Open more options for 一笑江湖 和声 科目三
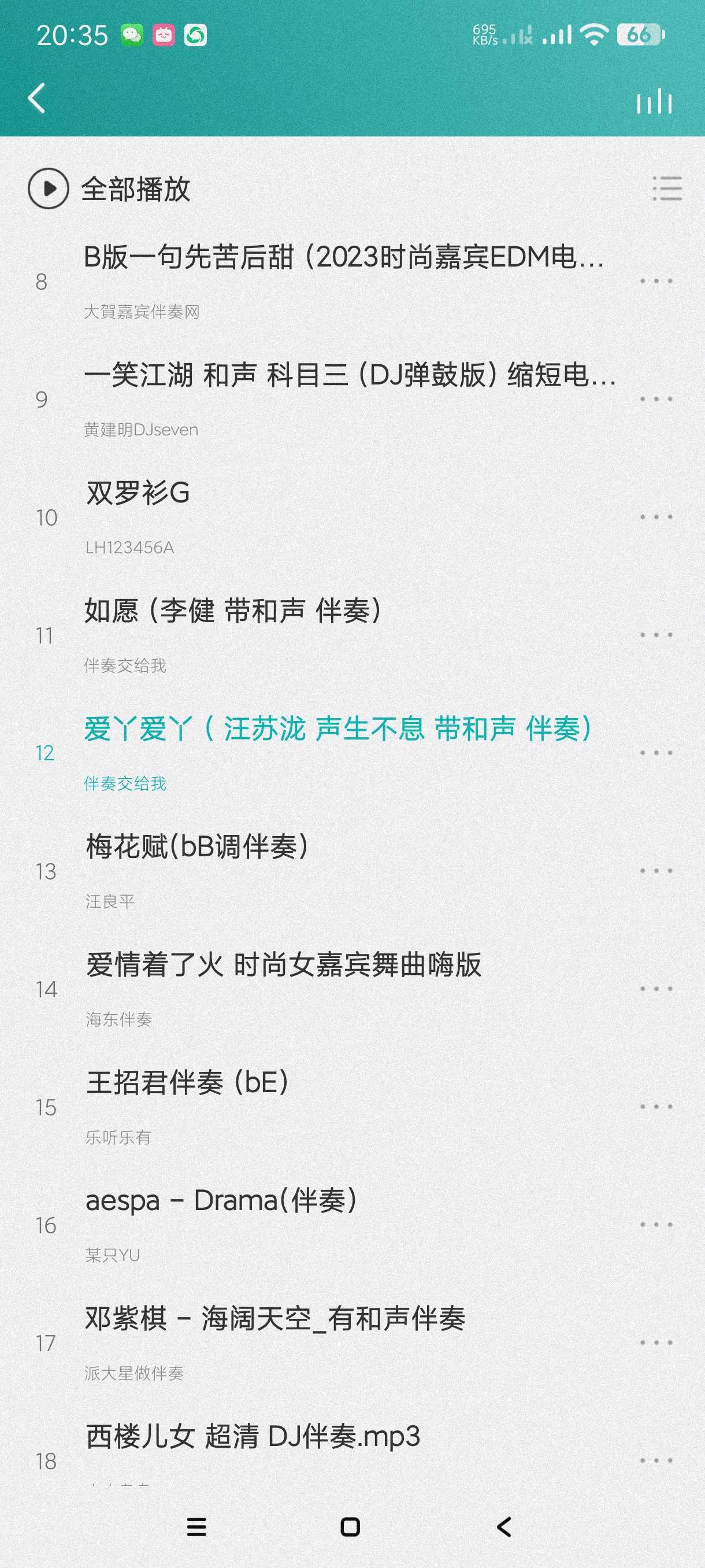 pos(656,400)
